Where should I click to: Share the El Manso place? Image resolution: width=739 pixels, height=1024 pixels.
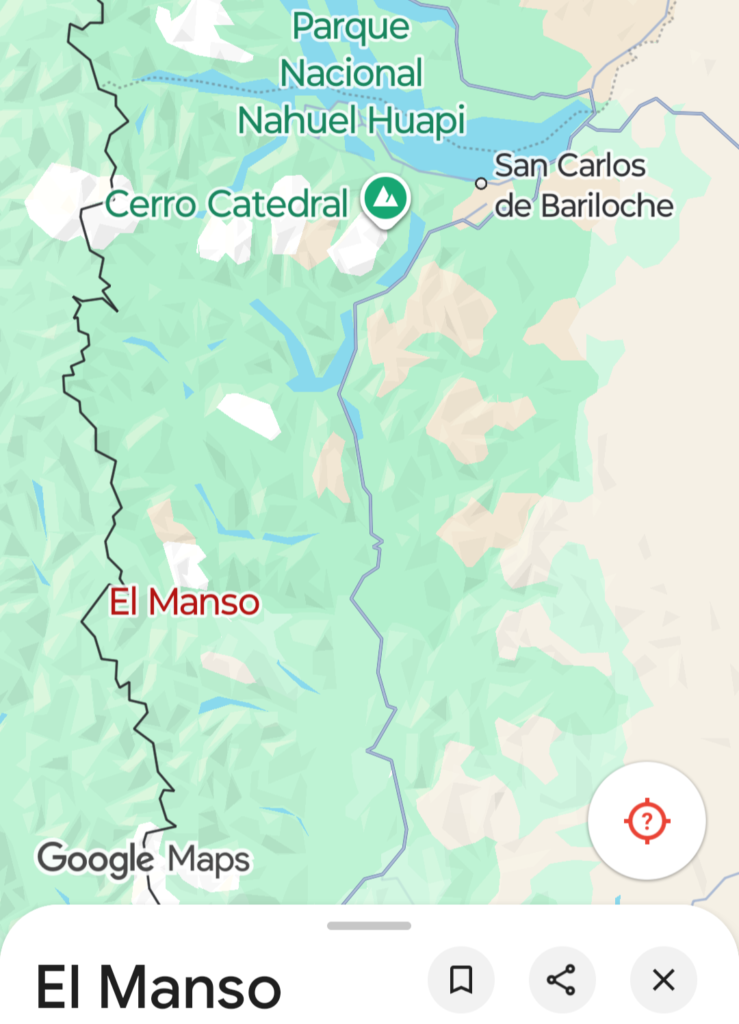[562, 980]
